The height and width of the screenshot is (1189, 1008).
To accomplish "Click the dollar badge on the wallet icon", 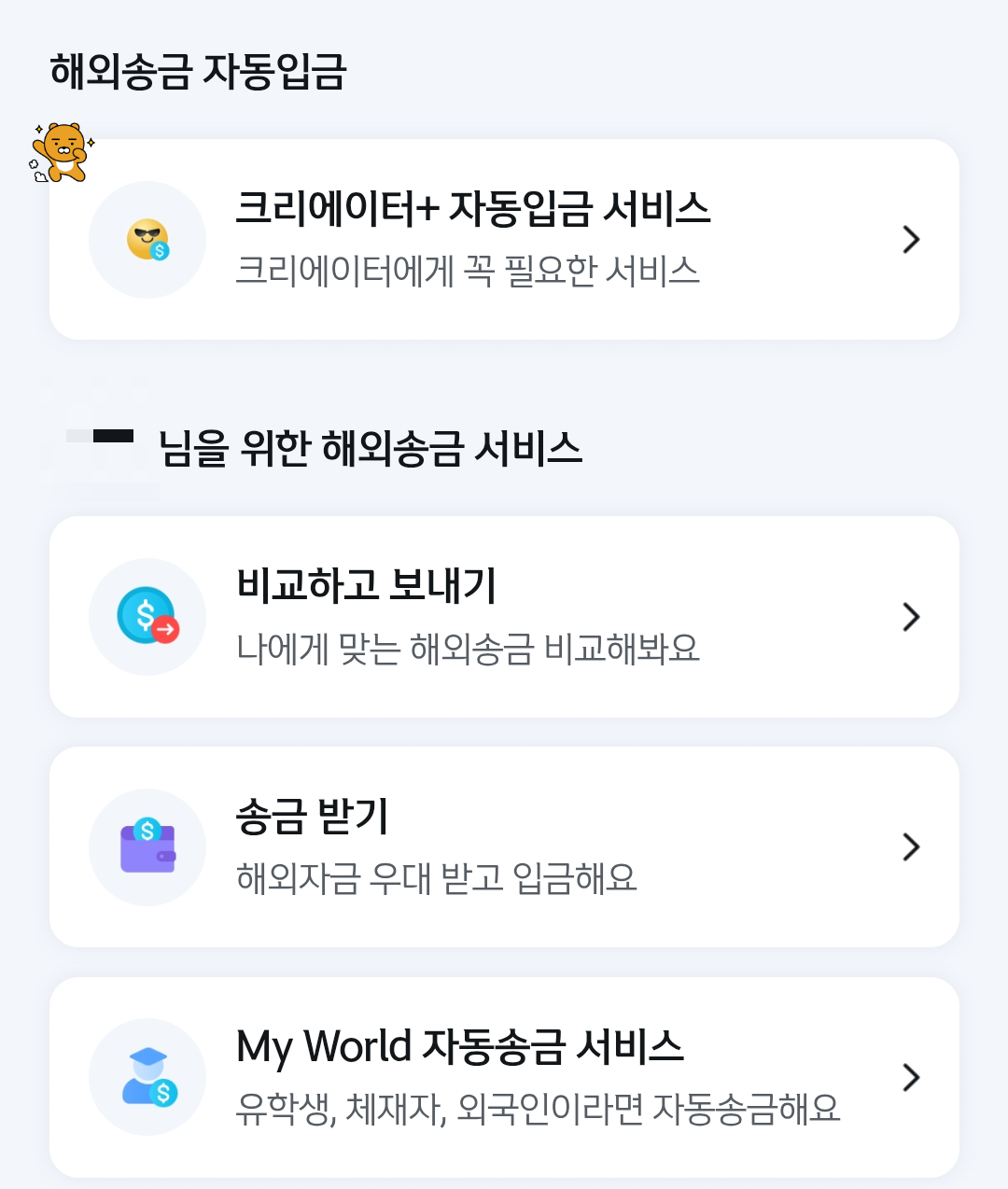I will pos(147,826).
